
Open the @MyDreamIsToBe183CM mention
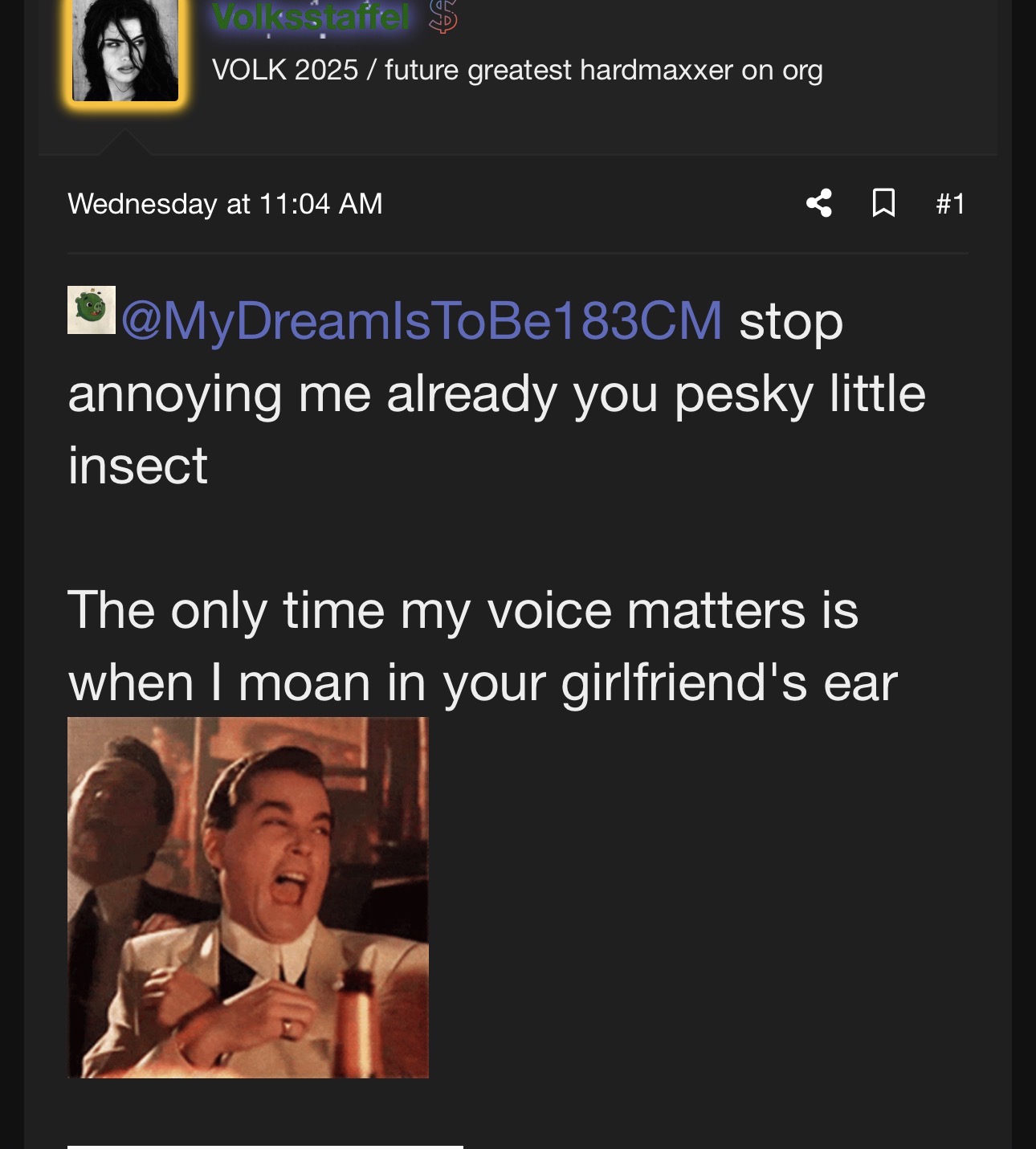pos(422,320)
